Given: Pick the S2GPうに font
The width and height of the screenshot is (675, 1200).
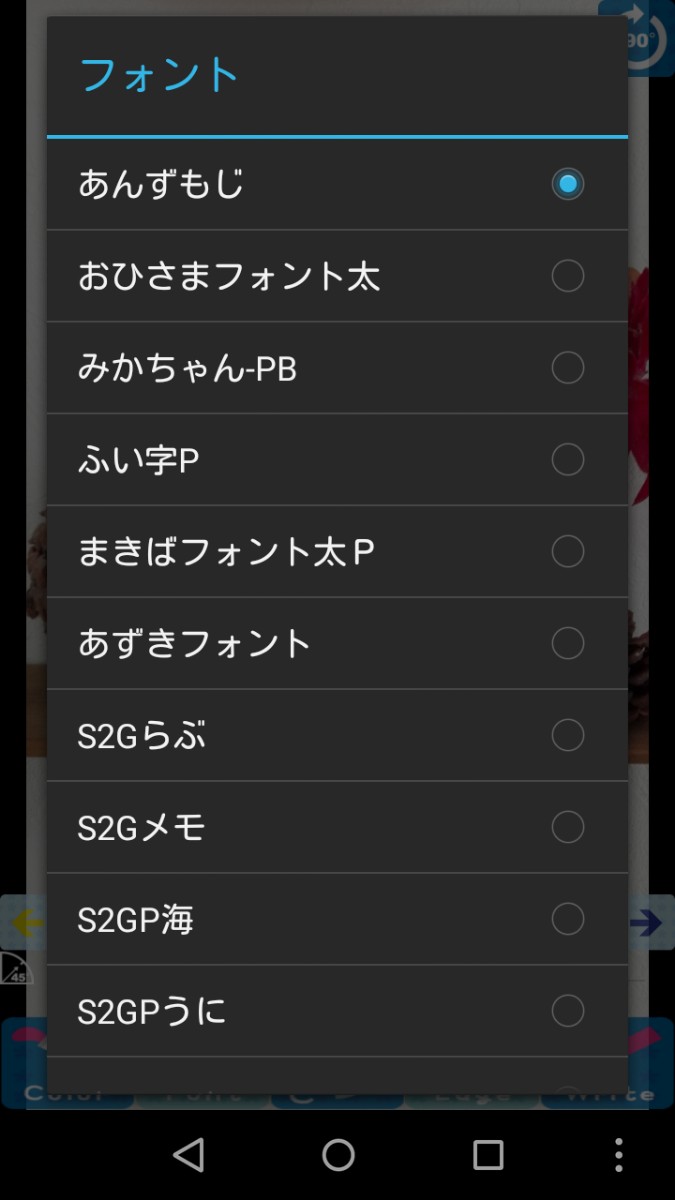Looking at the screenshot, I should [x=337, y=1011].
